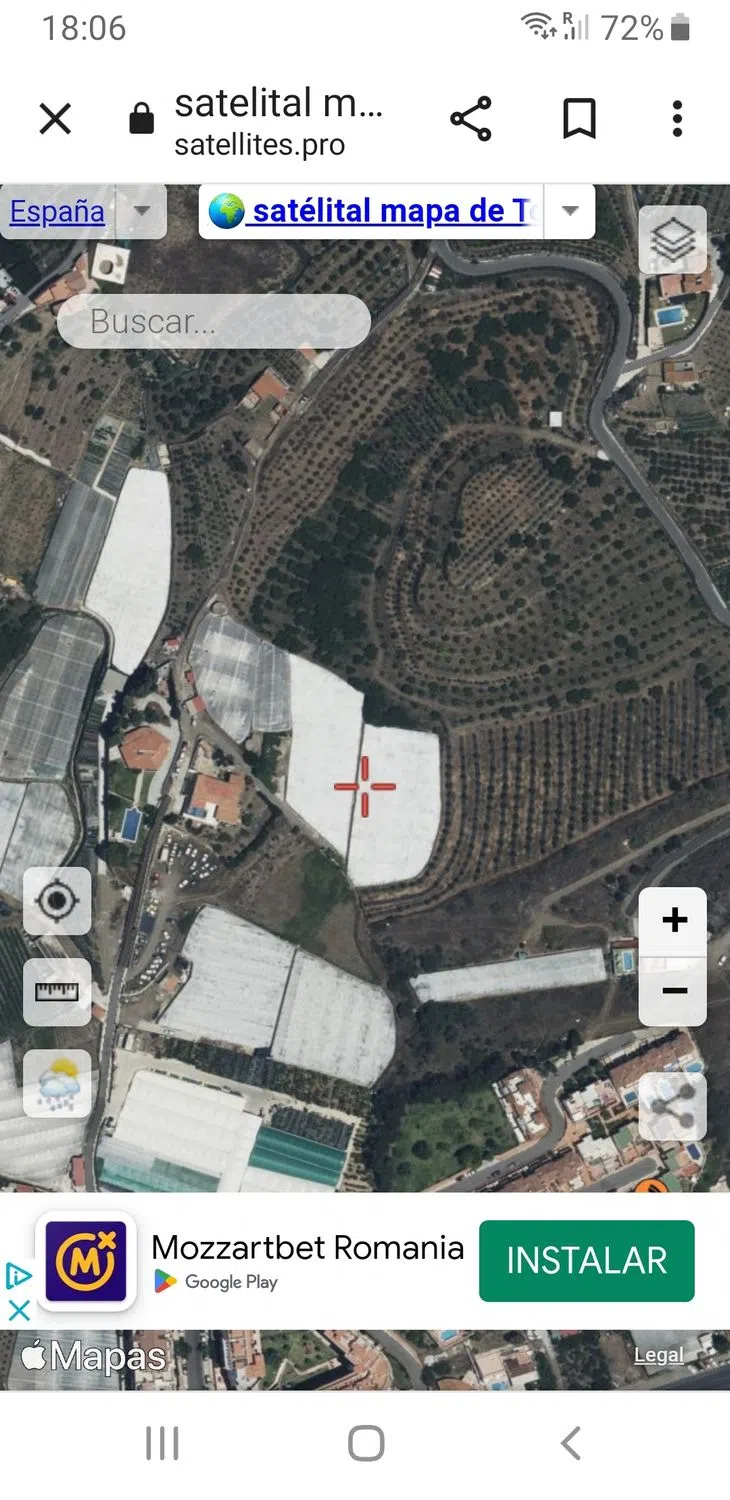This screenshot has width=730, height=1500.
Task: Install Mozzartbet Romania from the ad
Action: [586, 1261]
